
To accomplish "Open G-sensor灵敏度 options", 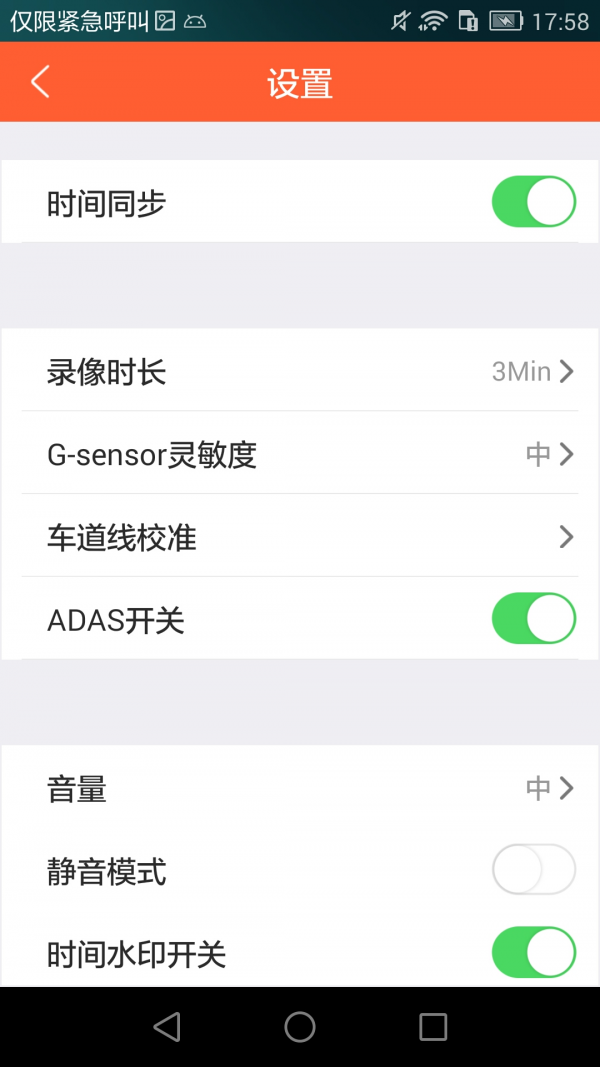I will [x=300, y=454].
